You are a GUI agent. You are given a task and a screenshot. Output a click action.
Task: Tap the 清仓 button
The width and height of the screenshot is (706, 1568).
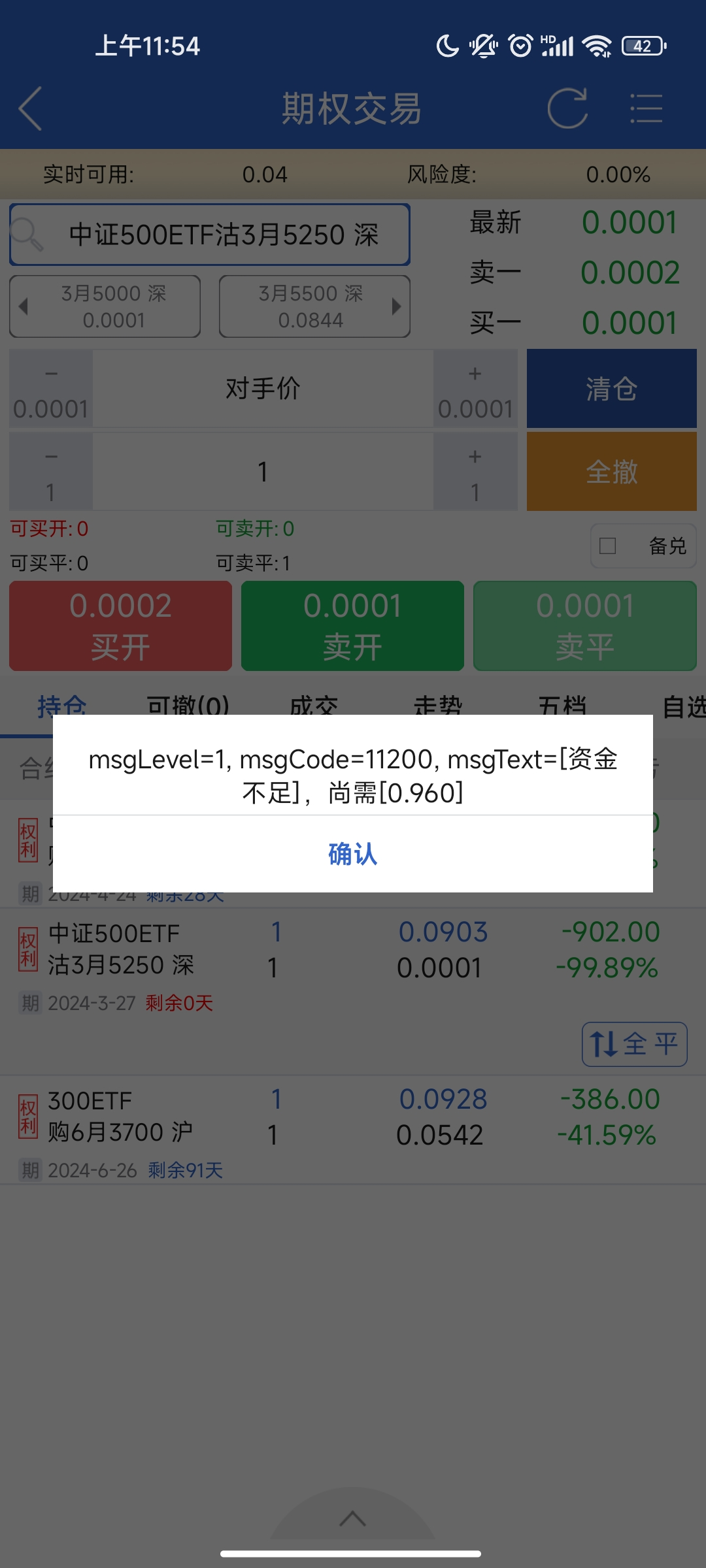[x=611, y=389]
